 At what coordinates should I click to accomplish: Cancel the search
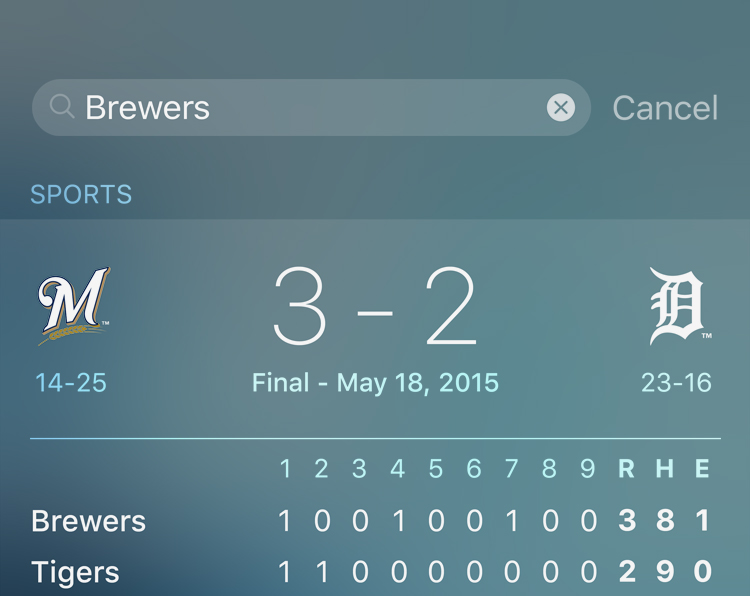(x=665, y=108)
